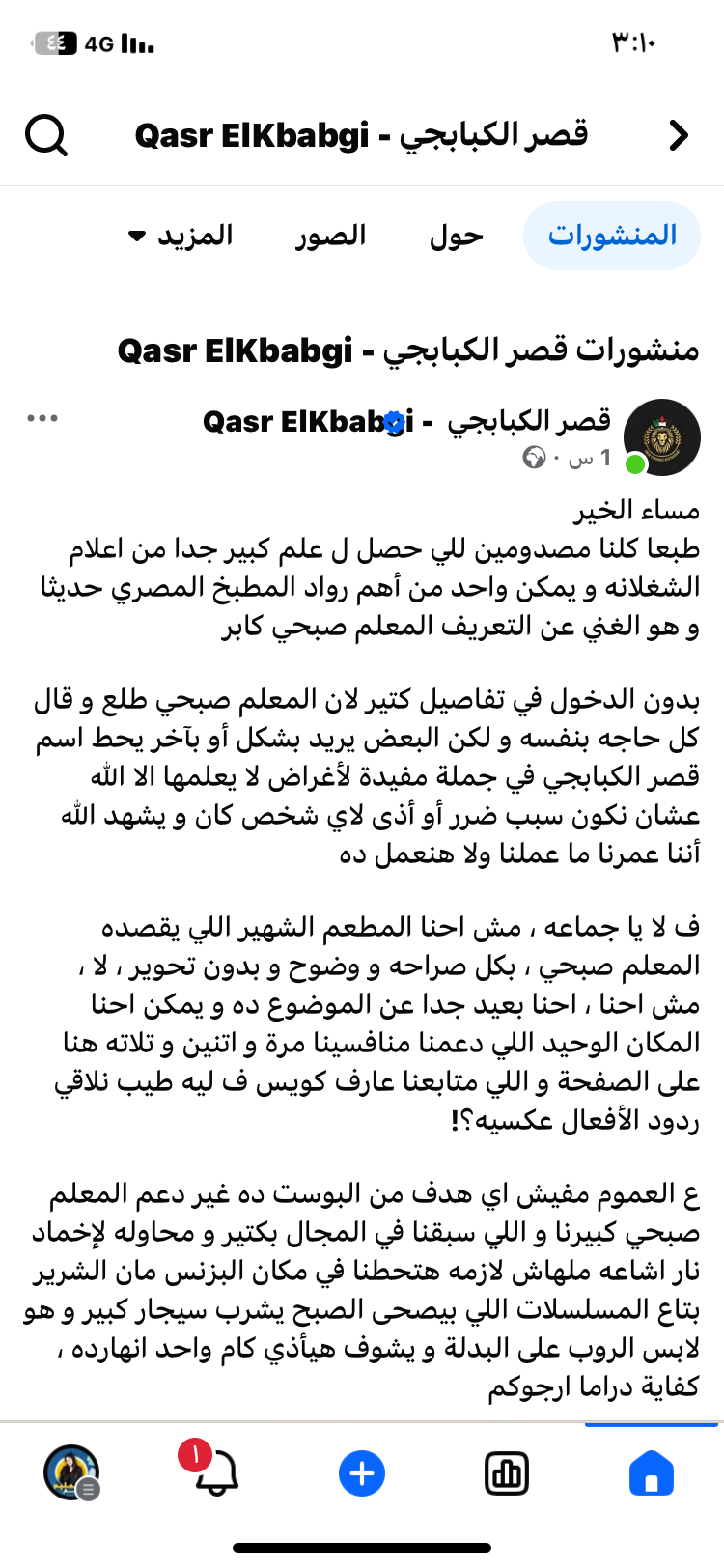Open the post's three-dot options menu

point(42,418)
